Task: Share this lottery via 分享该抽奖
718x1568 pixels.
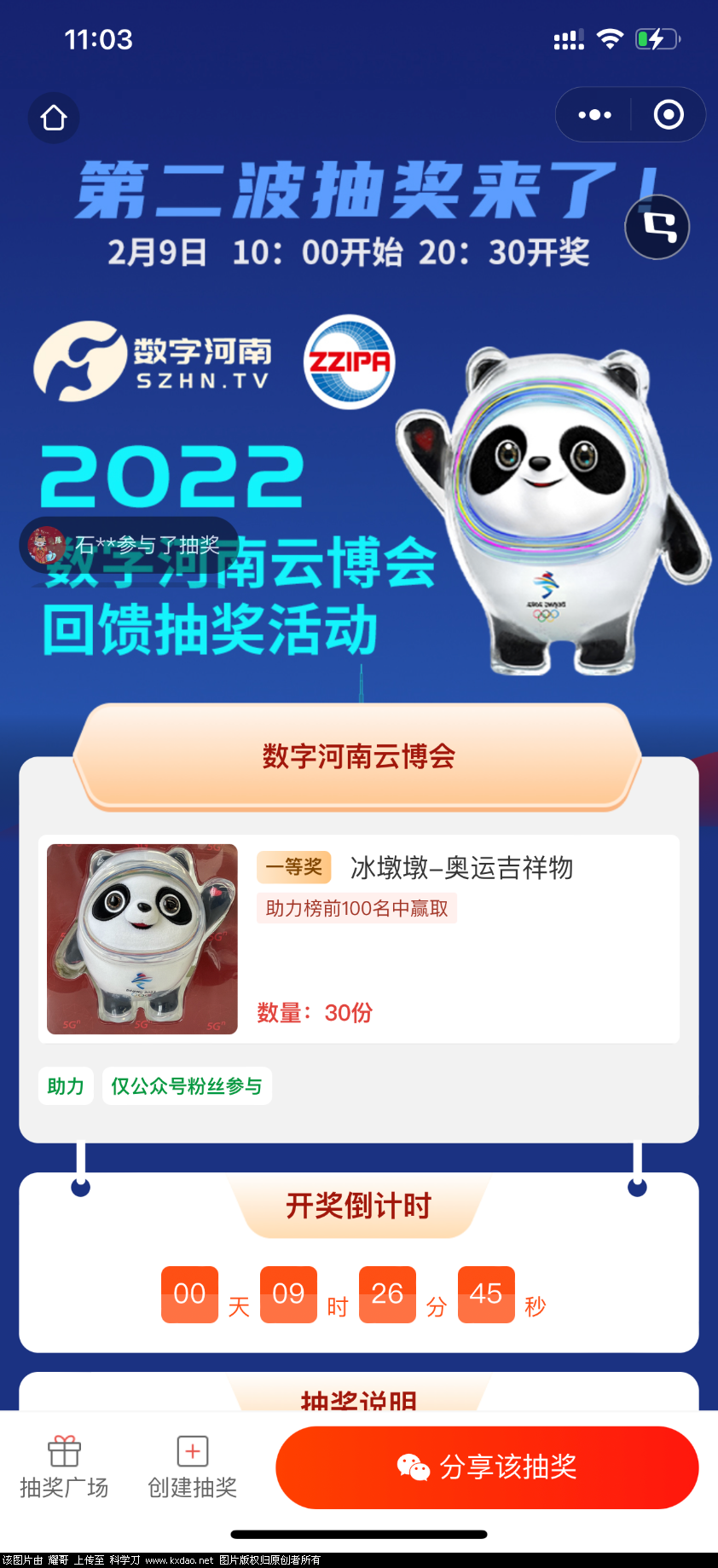Action: [487, 1467]
